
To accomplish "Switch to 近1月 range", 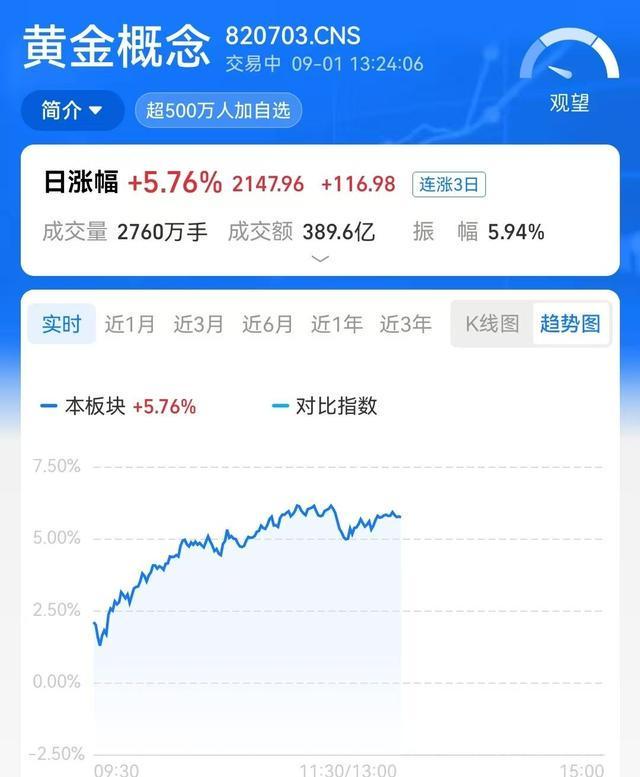I will (130, 324).
